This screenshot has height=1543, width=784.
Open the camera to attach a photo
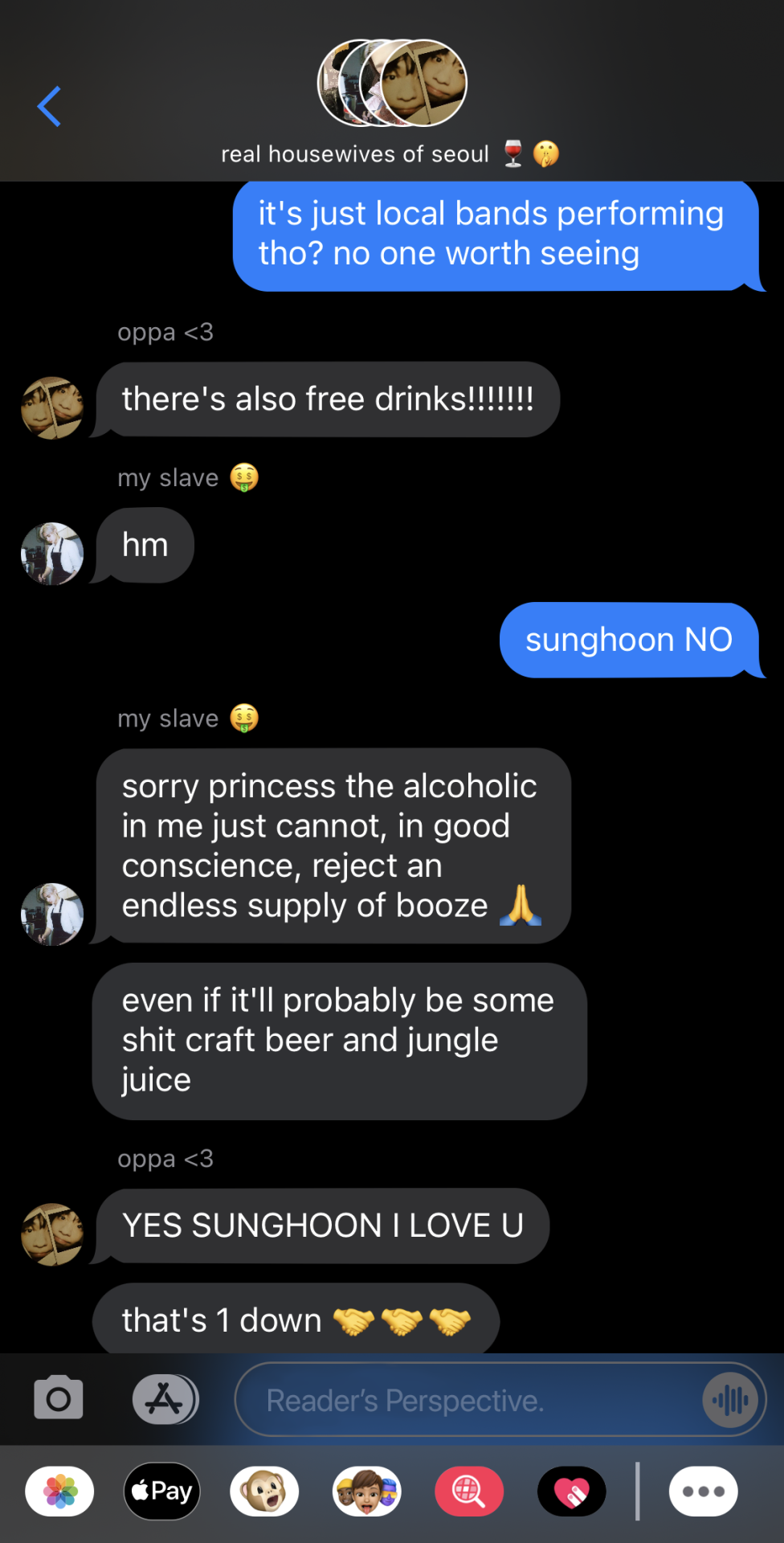tap(59, 1398)
